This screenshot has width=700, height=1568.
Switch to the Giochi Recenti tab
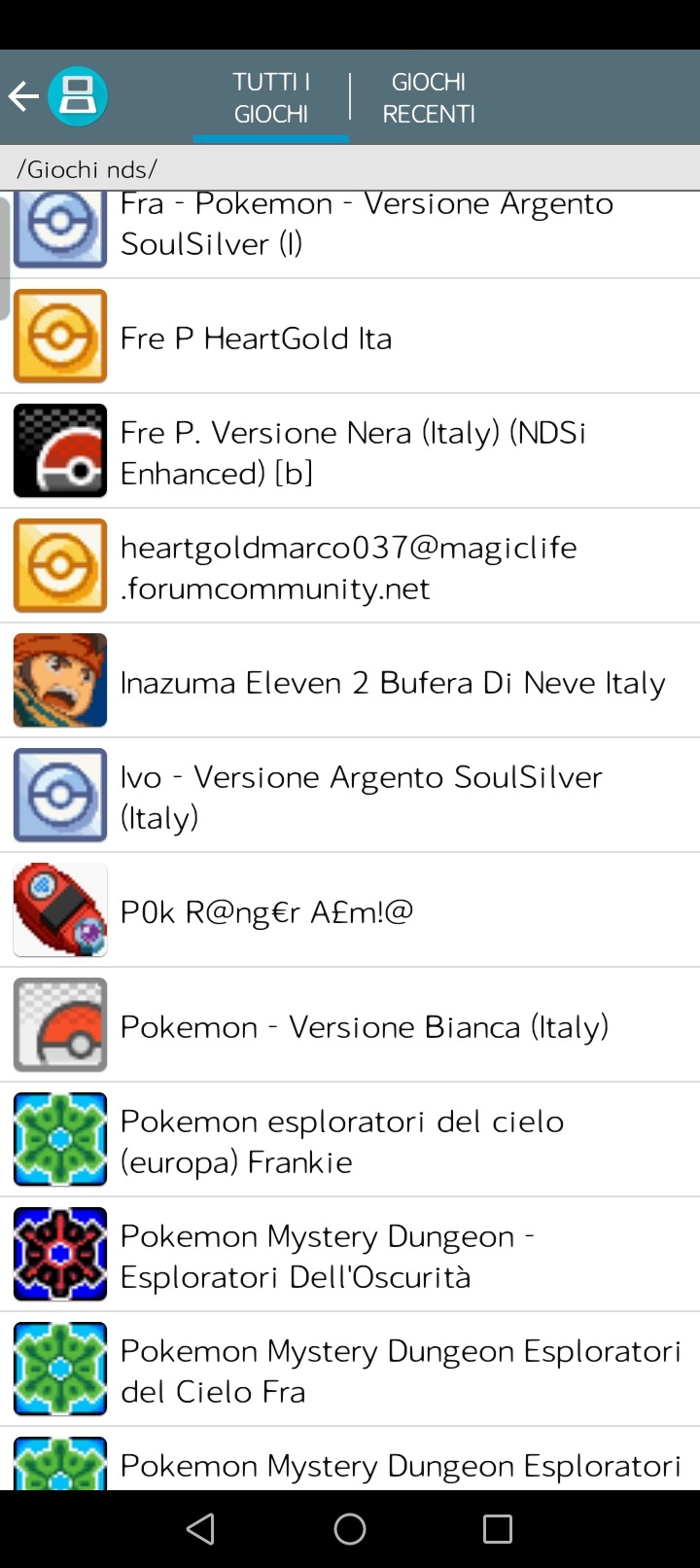(x=428, y=97)
